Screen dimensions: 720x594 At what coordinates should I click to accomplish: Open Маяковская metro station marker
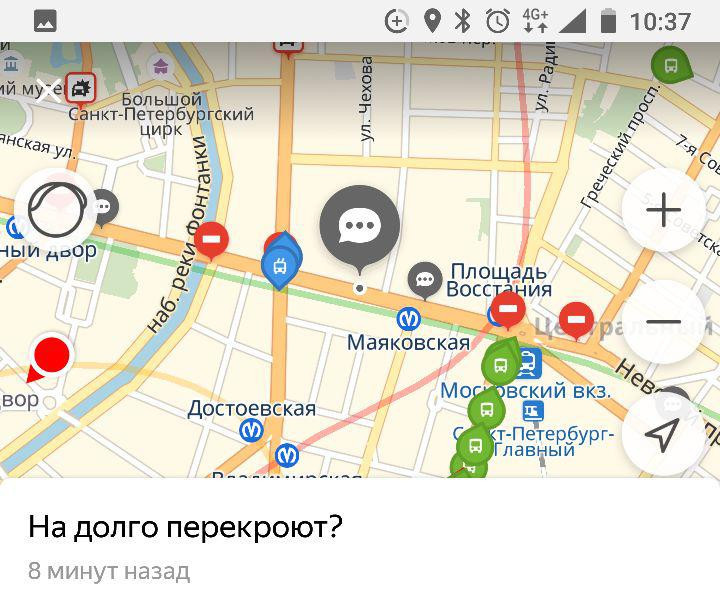(x=408, y=318)
